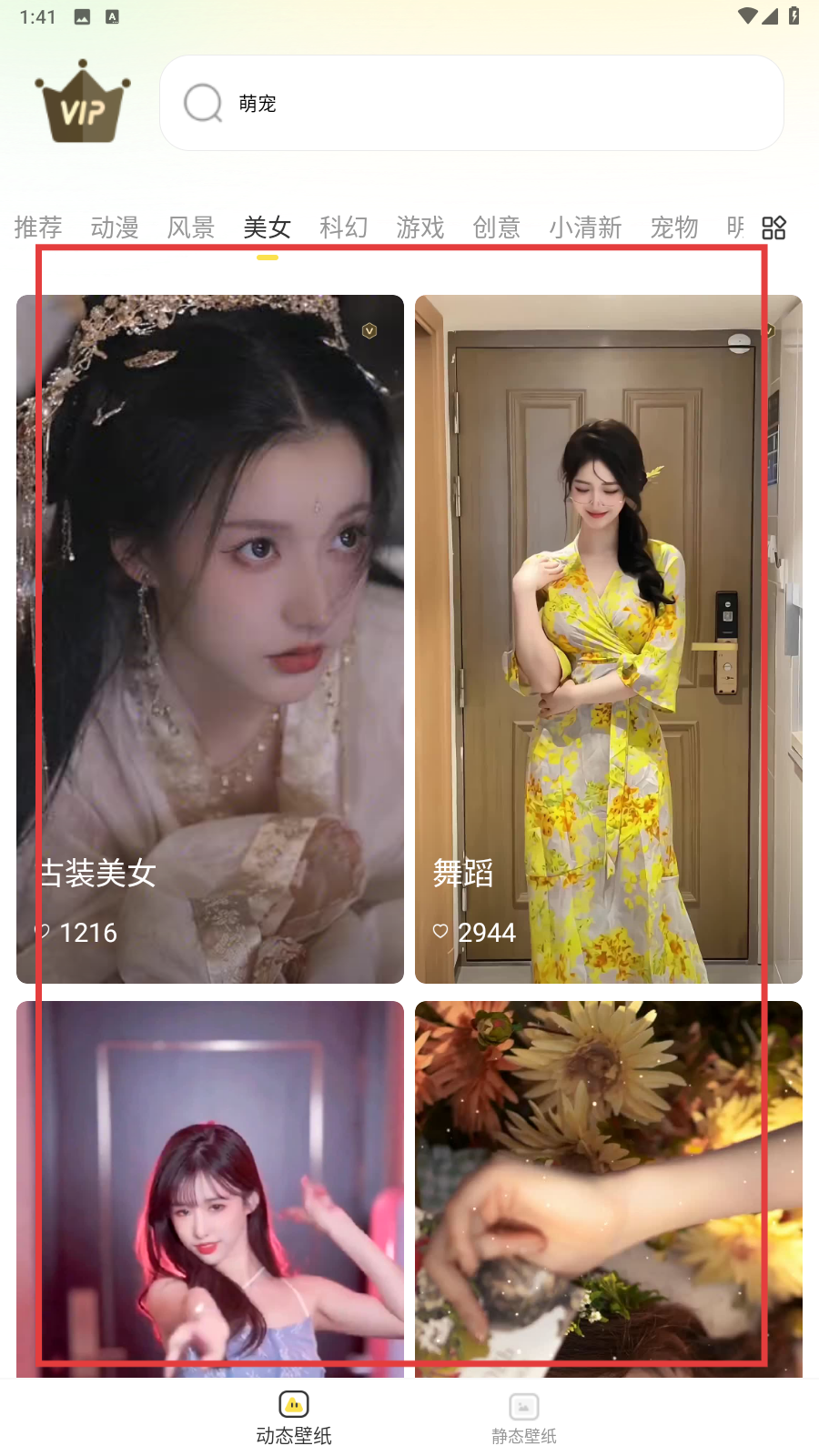
Task: Switch to the 小清新 tab
Action: [x=585, y=227]
